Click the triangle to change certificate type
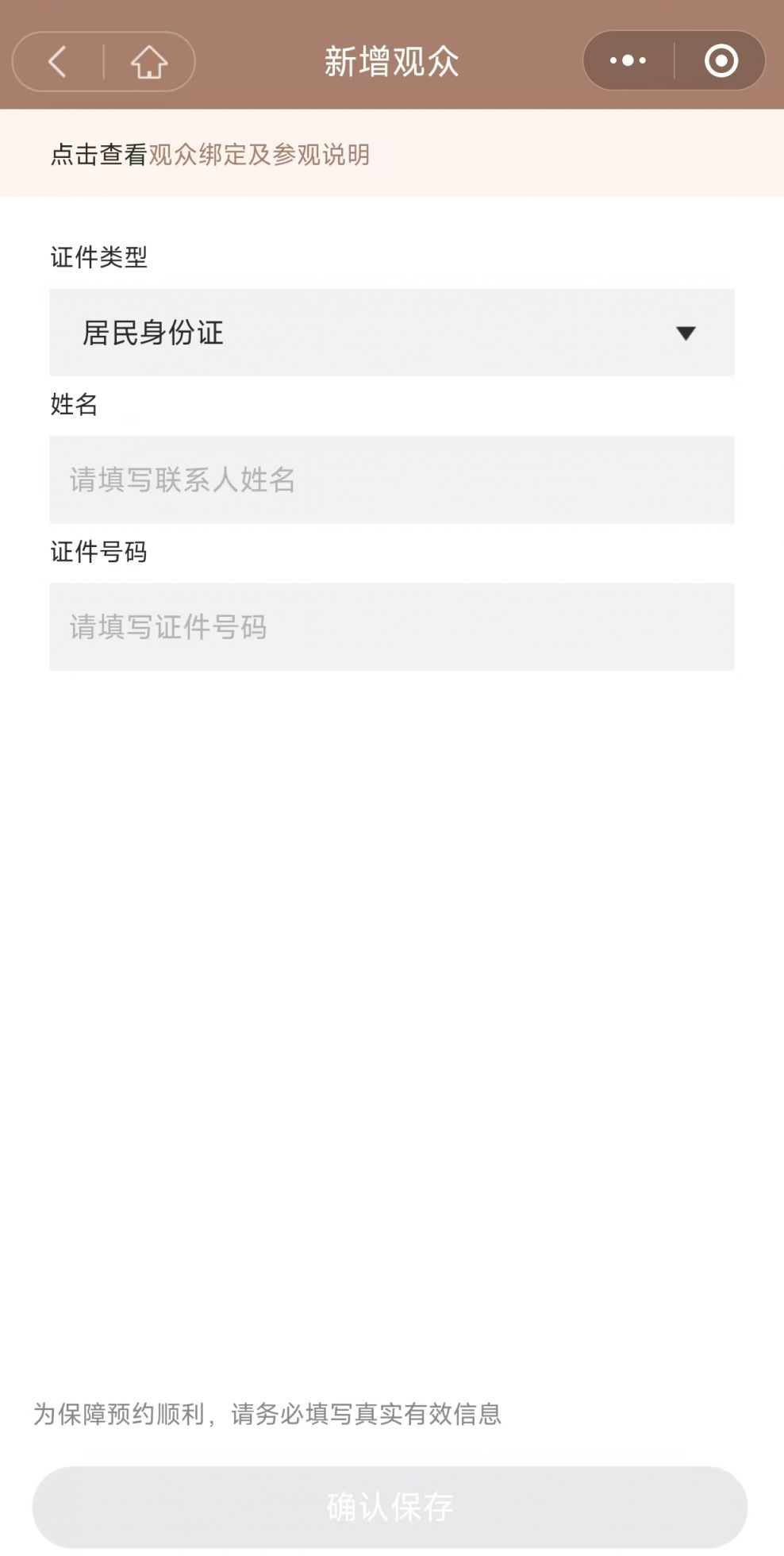 686,333
